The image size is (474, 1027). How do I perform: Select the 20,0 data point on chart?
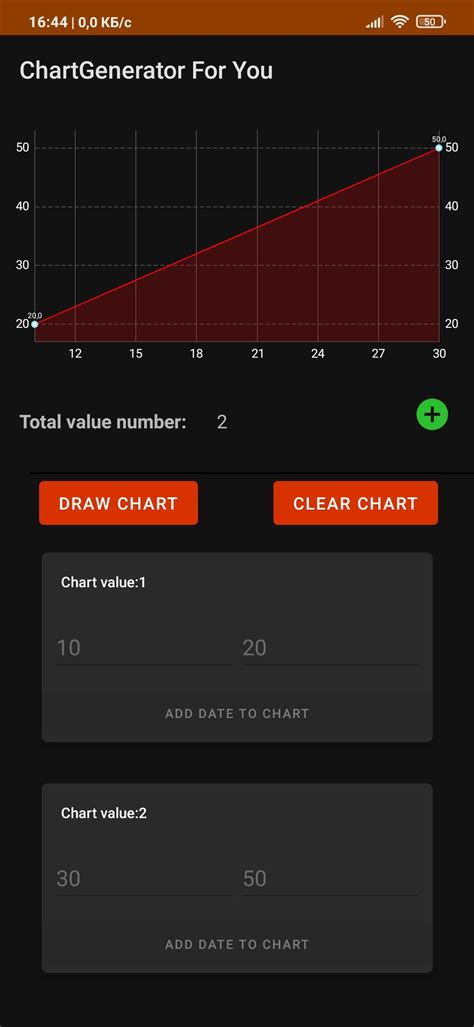click(35, 324)
